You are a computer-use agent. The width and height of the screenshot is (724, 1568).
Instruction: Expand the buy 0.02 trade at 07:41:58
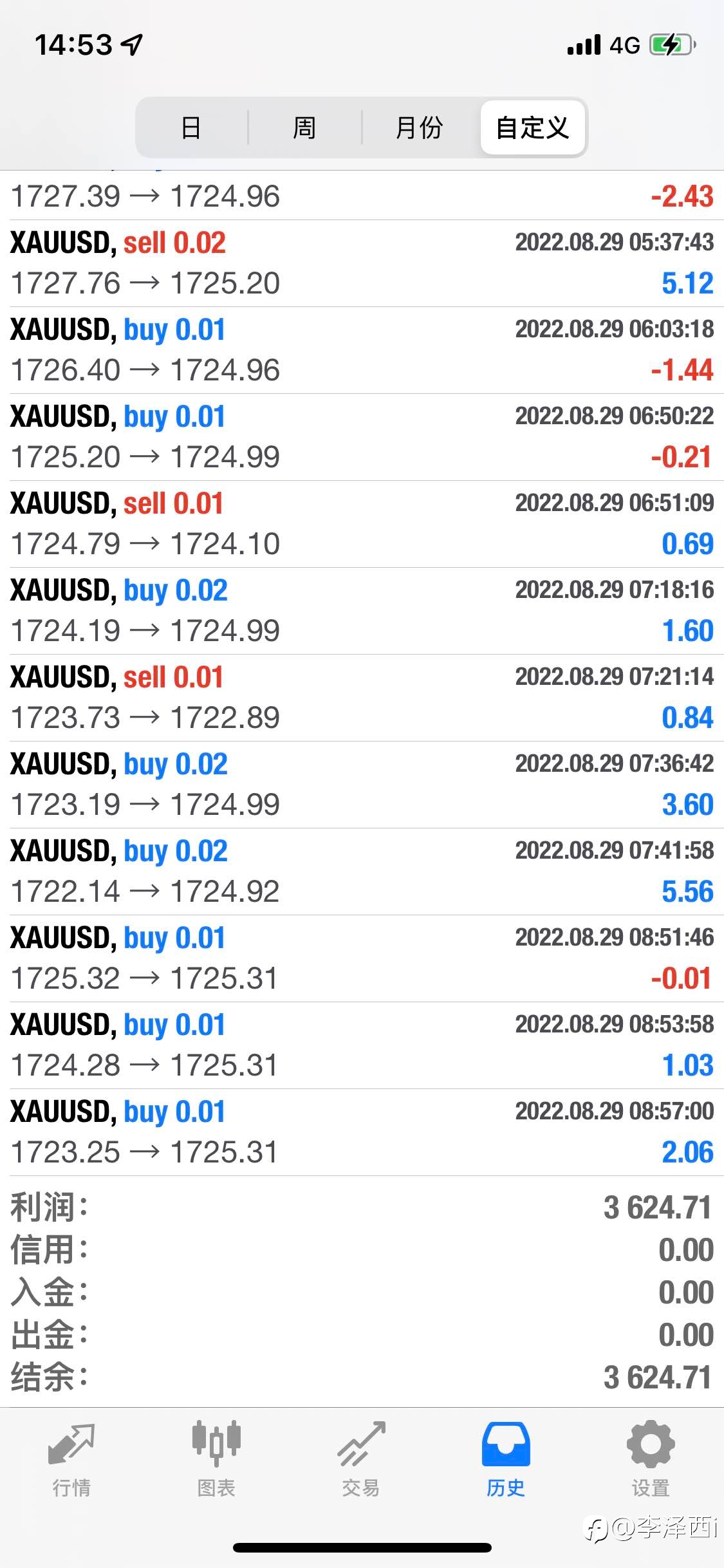pyautogui.click(x=362, y=872)
